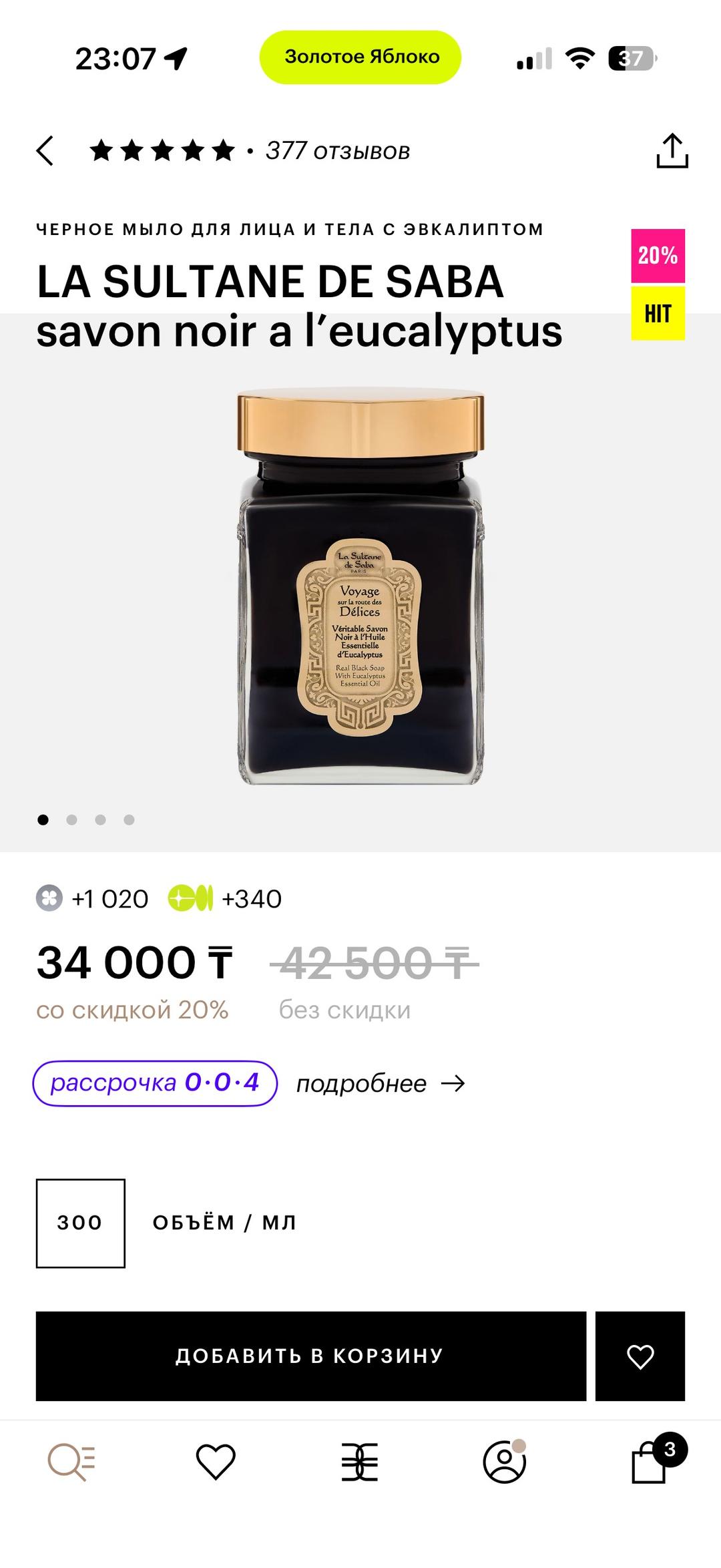Select the 300 ml volume option
The image size is (721, 1568).
pyautogui.click(x=80, y=1223)
